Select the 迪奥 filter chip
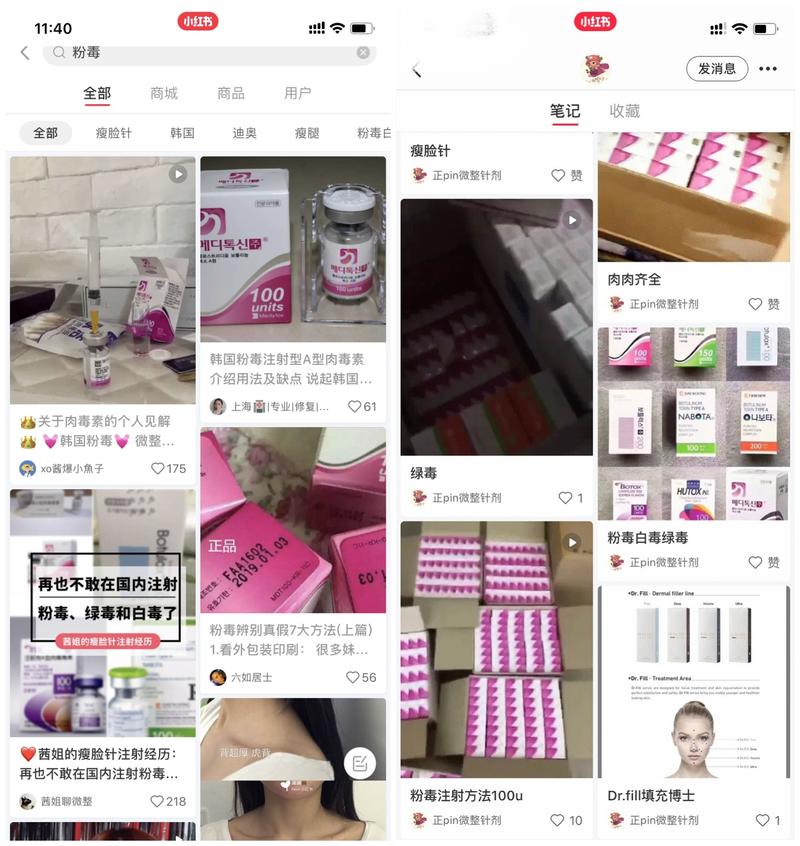This screenshot has width=800, height=846. coord(244,133)
